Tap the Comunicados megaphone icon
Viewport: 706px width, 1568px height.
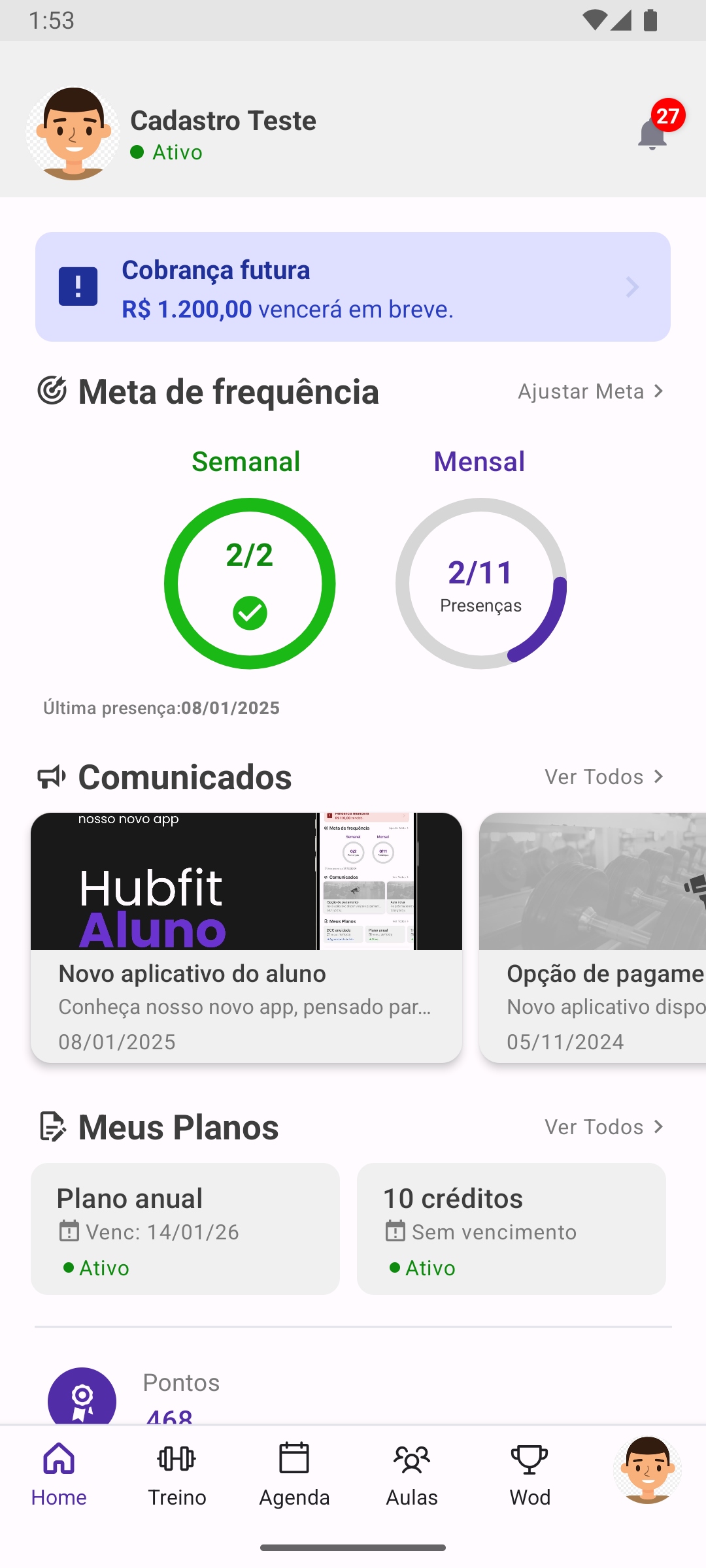51,776
